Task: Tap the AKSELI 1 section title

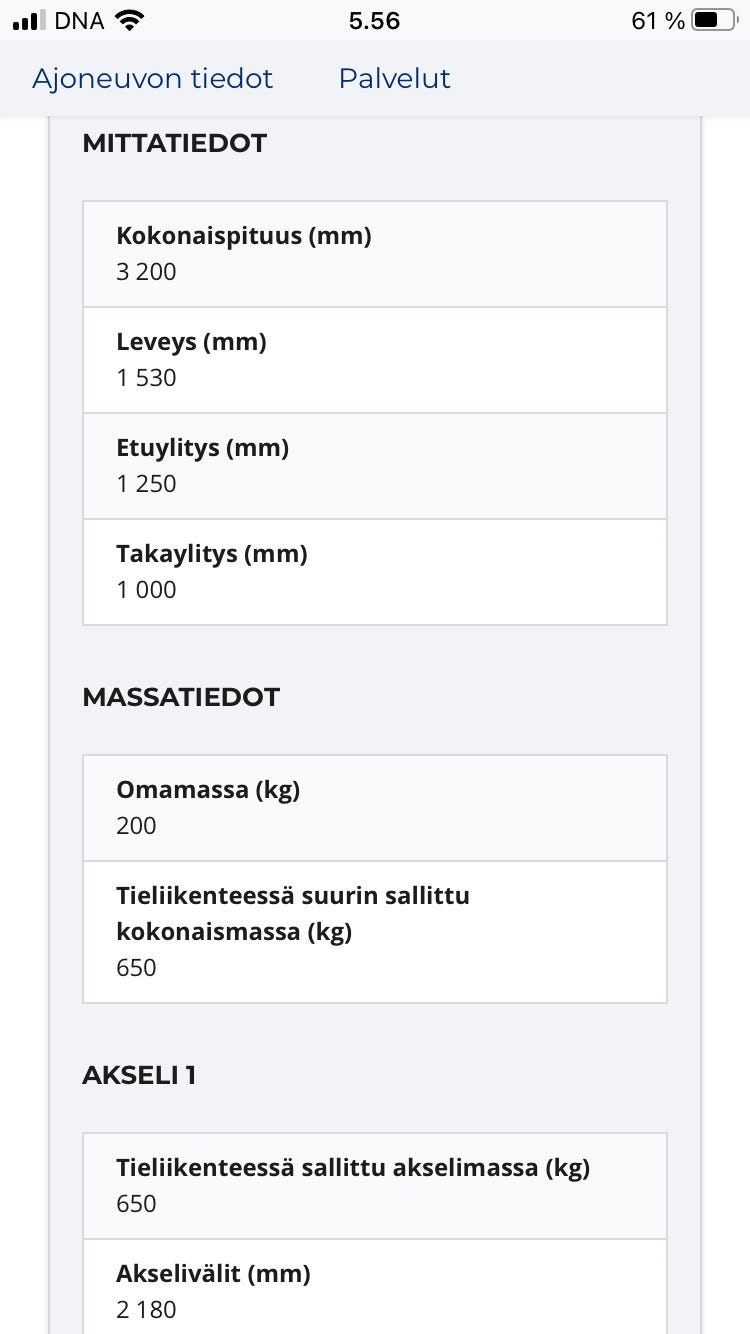Action: 140,1076
